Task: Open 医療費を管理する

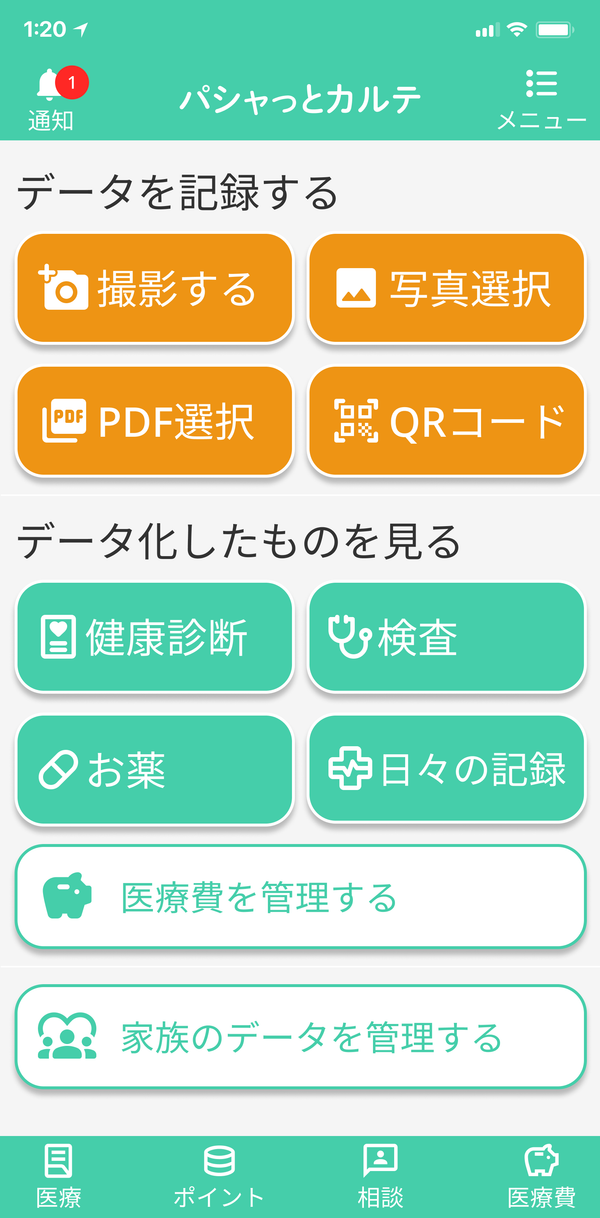Action: (x=300, y=897)
